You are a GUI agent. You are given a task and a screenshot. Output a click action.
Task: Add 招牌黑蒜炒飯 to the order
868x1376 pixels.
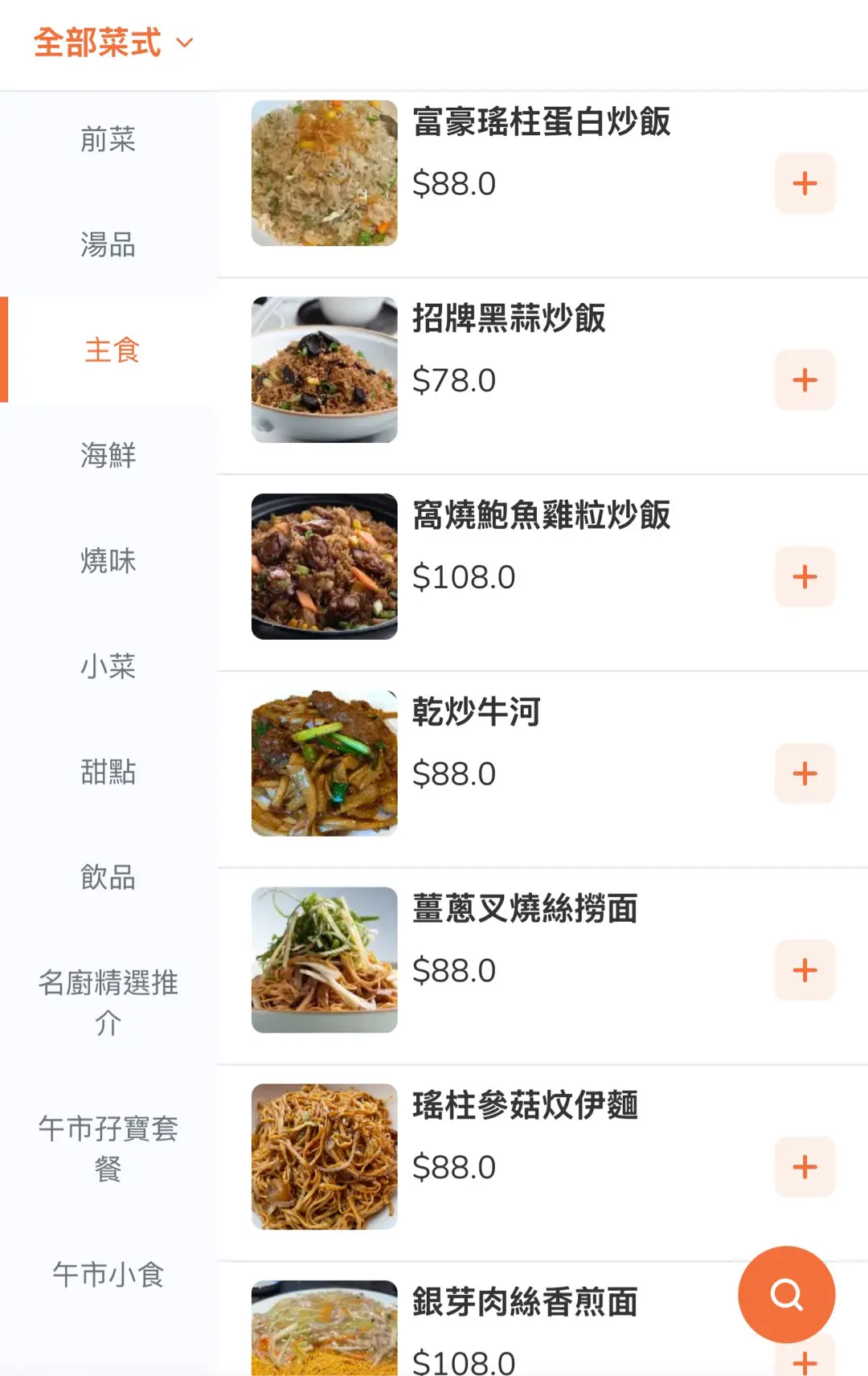point(805,380)
